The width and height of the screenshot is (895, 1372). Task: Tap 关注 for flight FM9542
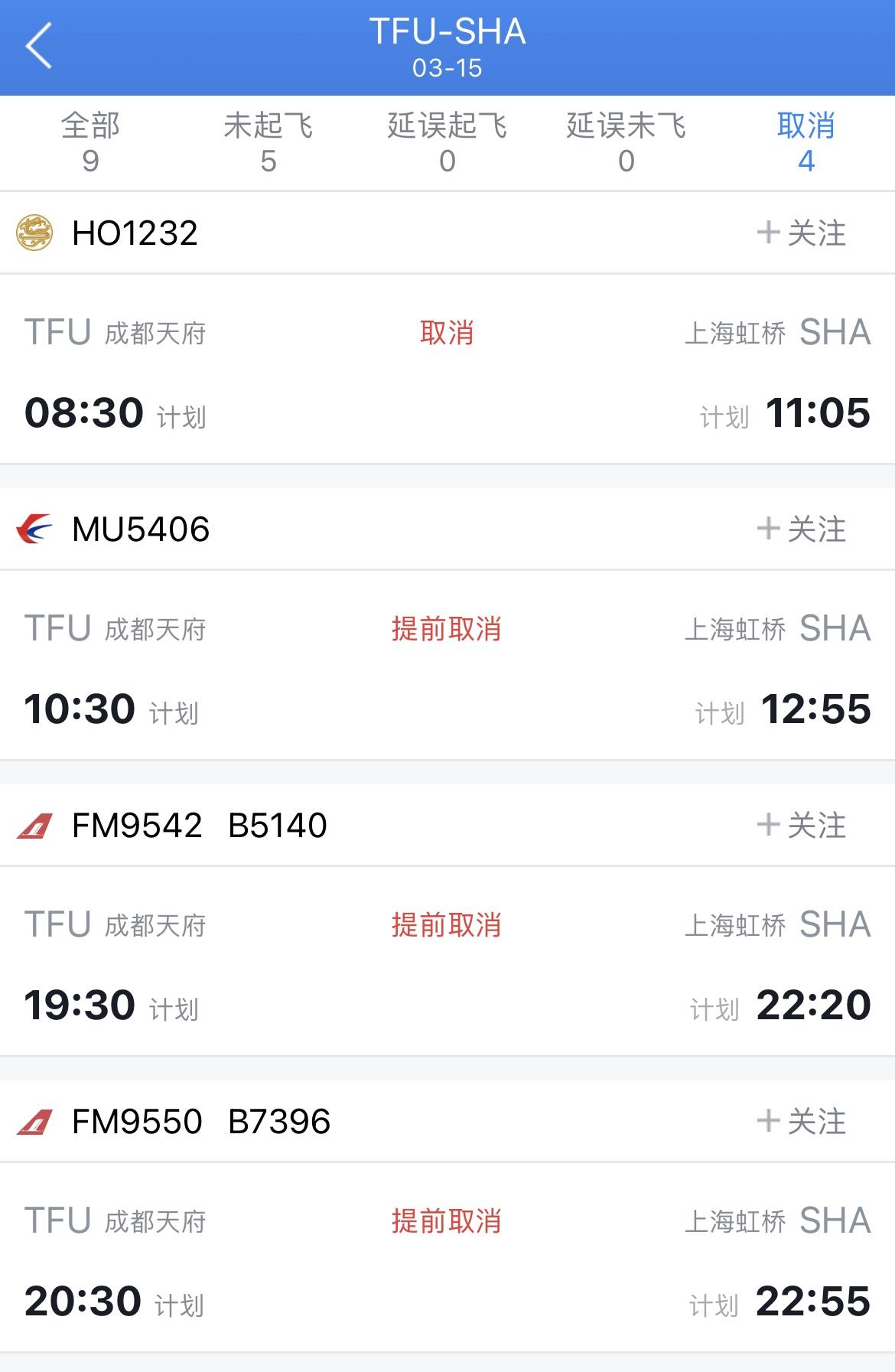pyautogui.click(x=802, y=826)
